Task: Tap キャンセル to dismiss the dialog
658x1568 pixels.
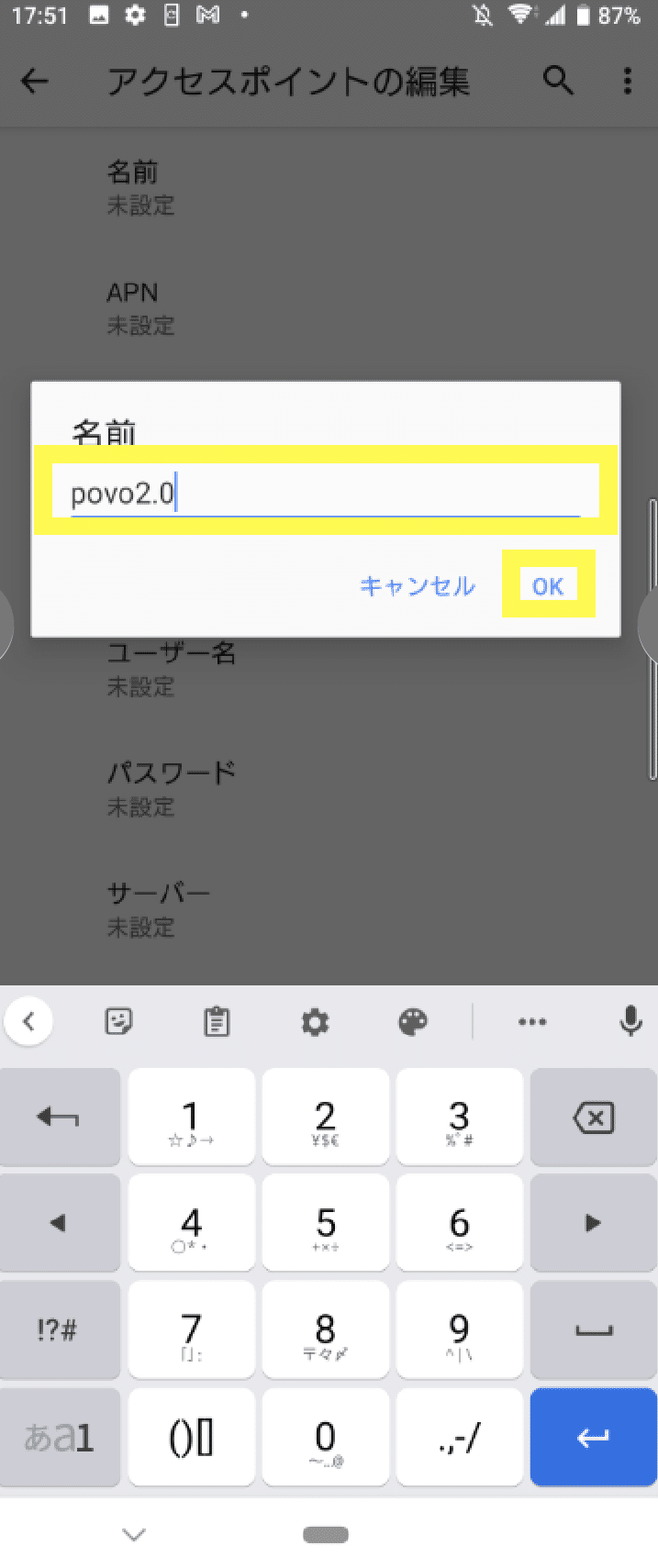Action: click(418, 585)
